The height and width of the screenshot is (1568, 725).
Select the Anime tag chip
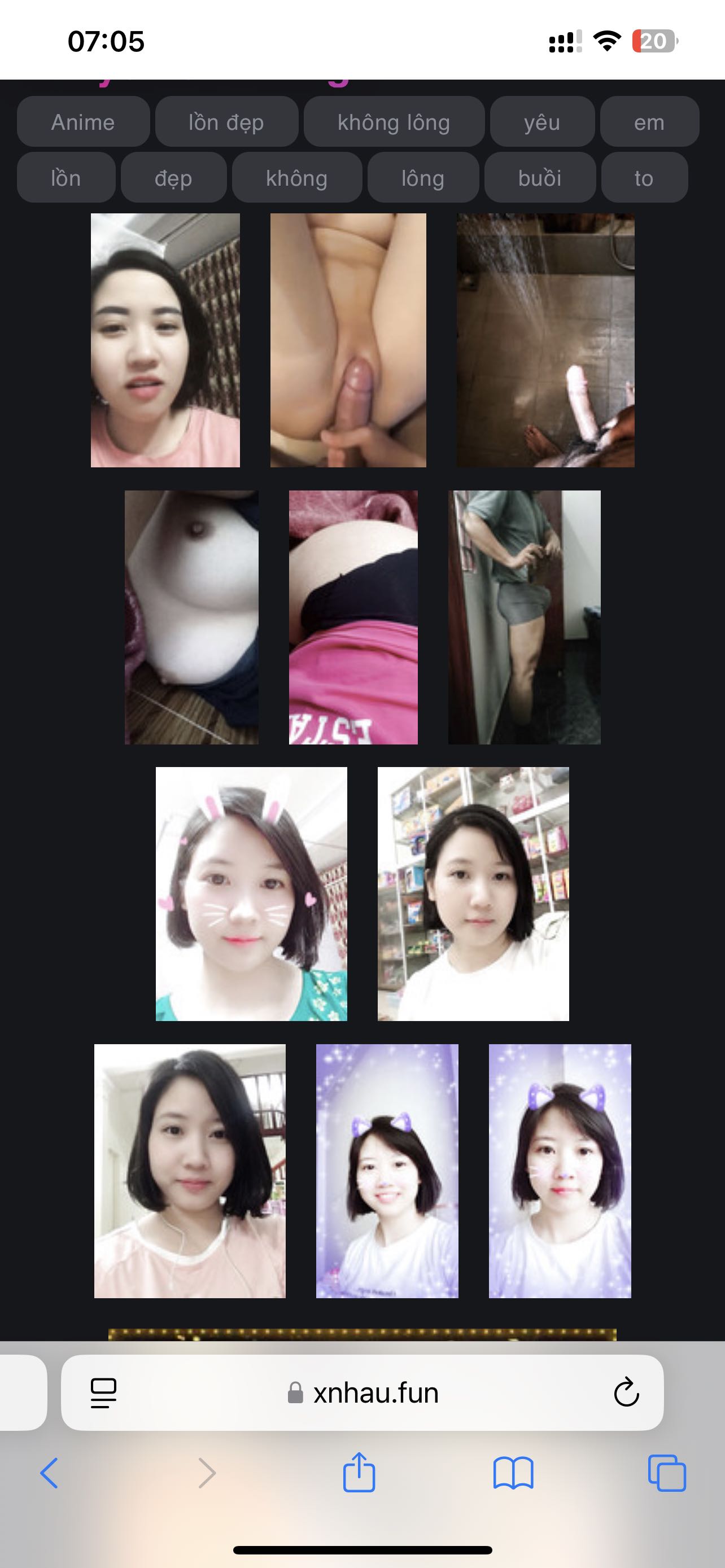tap(83, 122)
